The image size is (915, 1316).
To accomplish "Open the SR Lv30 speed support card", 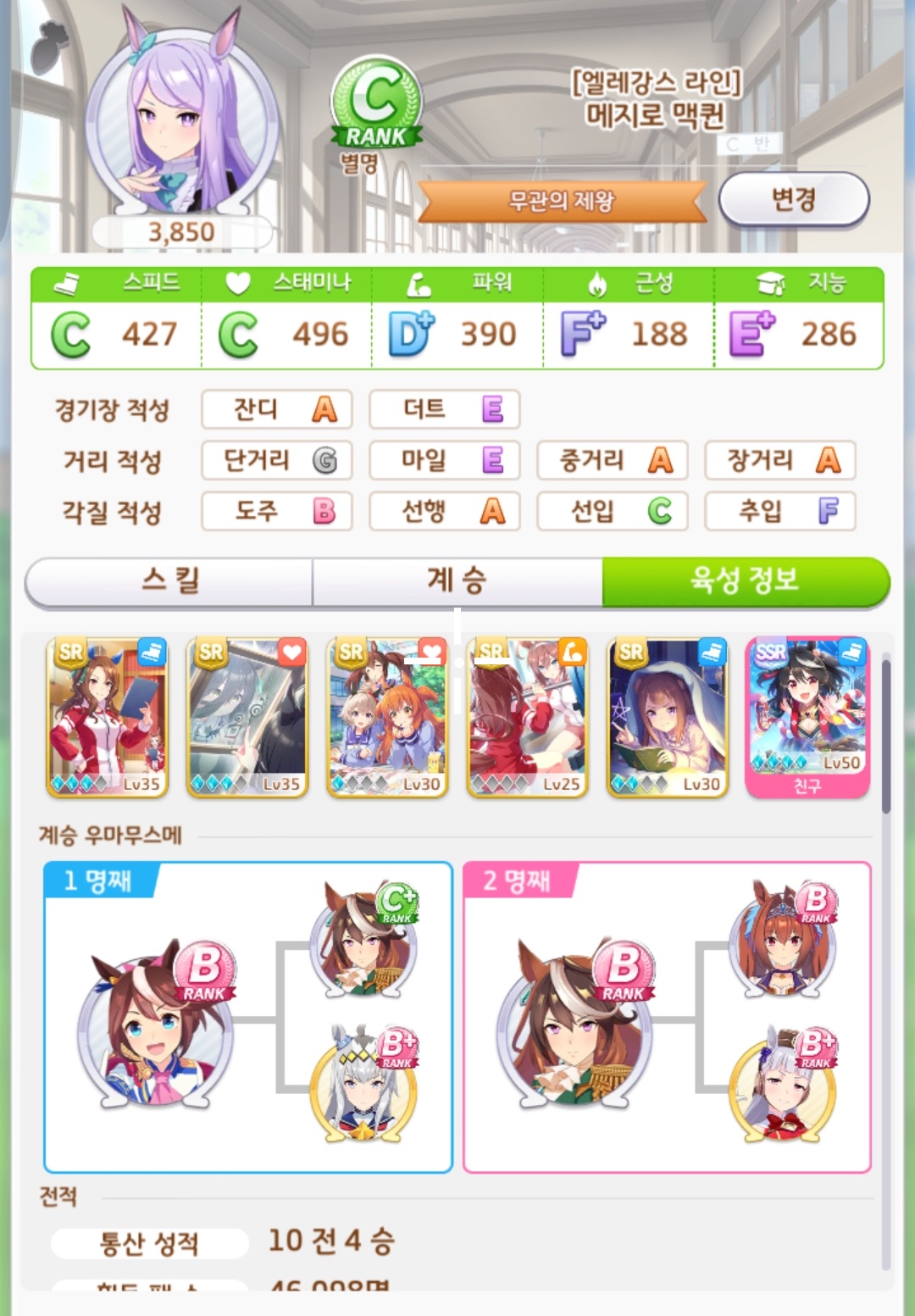I will pyautogui.click(x=668, y=717).
